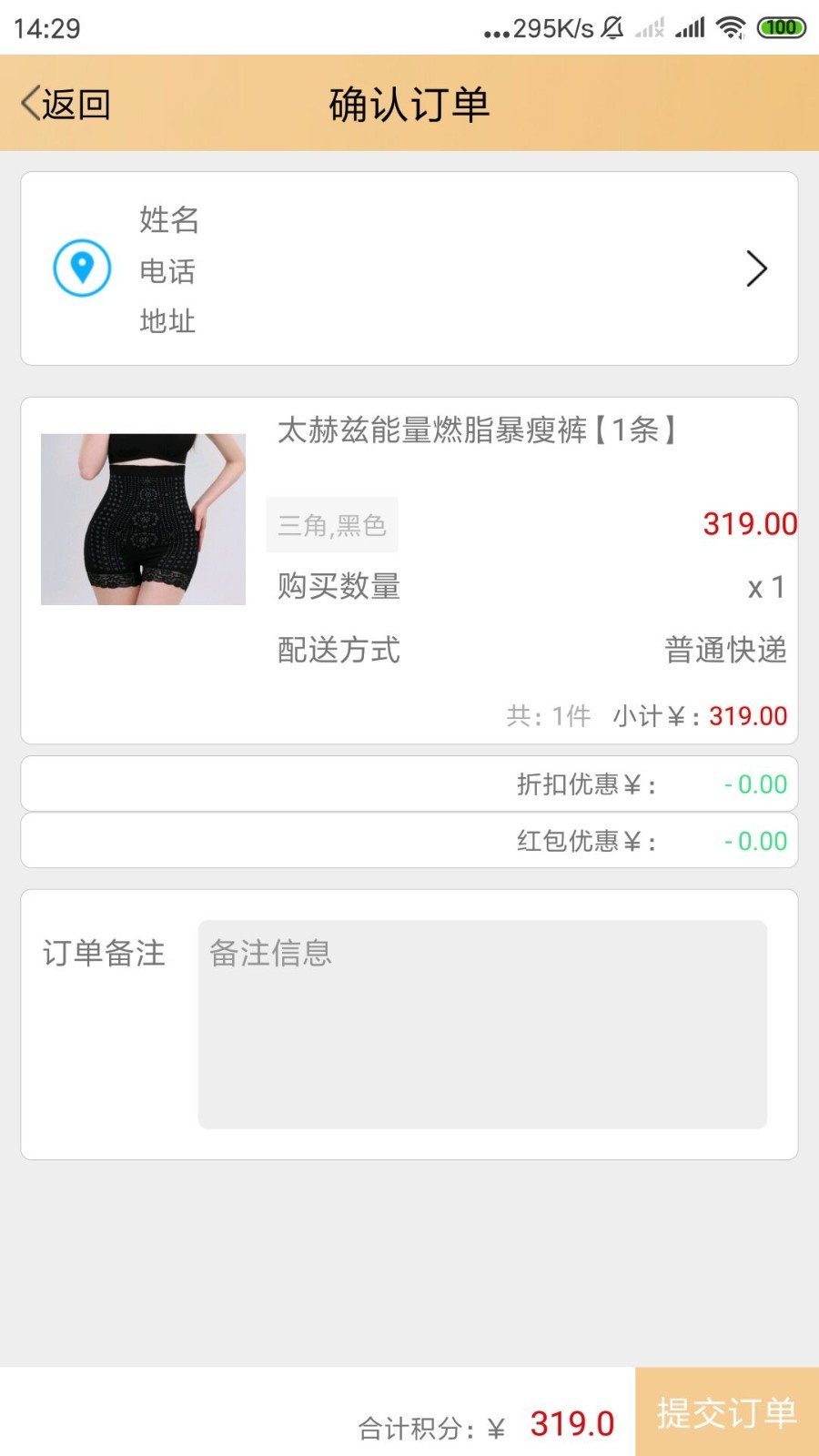Tap the 红包优惠 red packet discount value
Viewport: 819px width, 1456px height.
click(754, 840)
